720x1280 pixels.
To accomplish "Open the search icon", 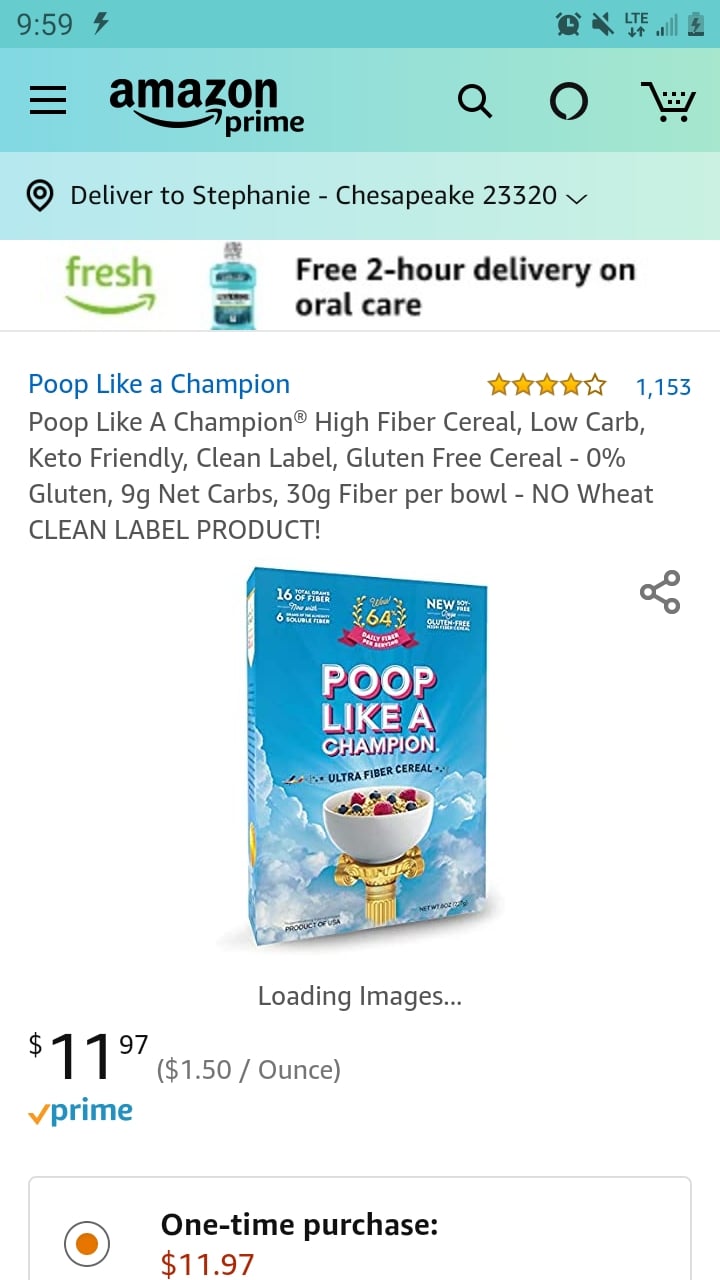I will (475, 101).
